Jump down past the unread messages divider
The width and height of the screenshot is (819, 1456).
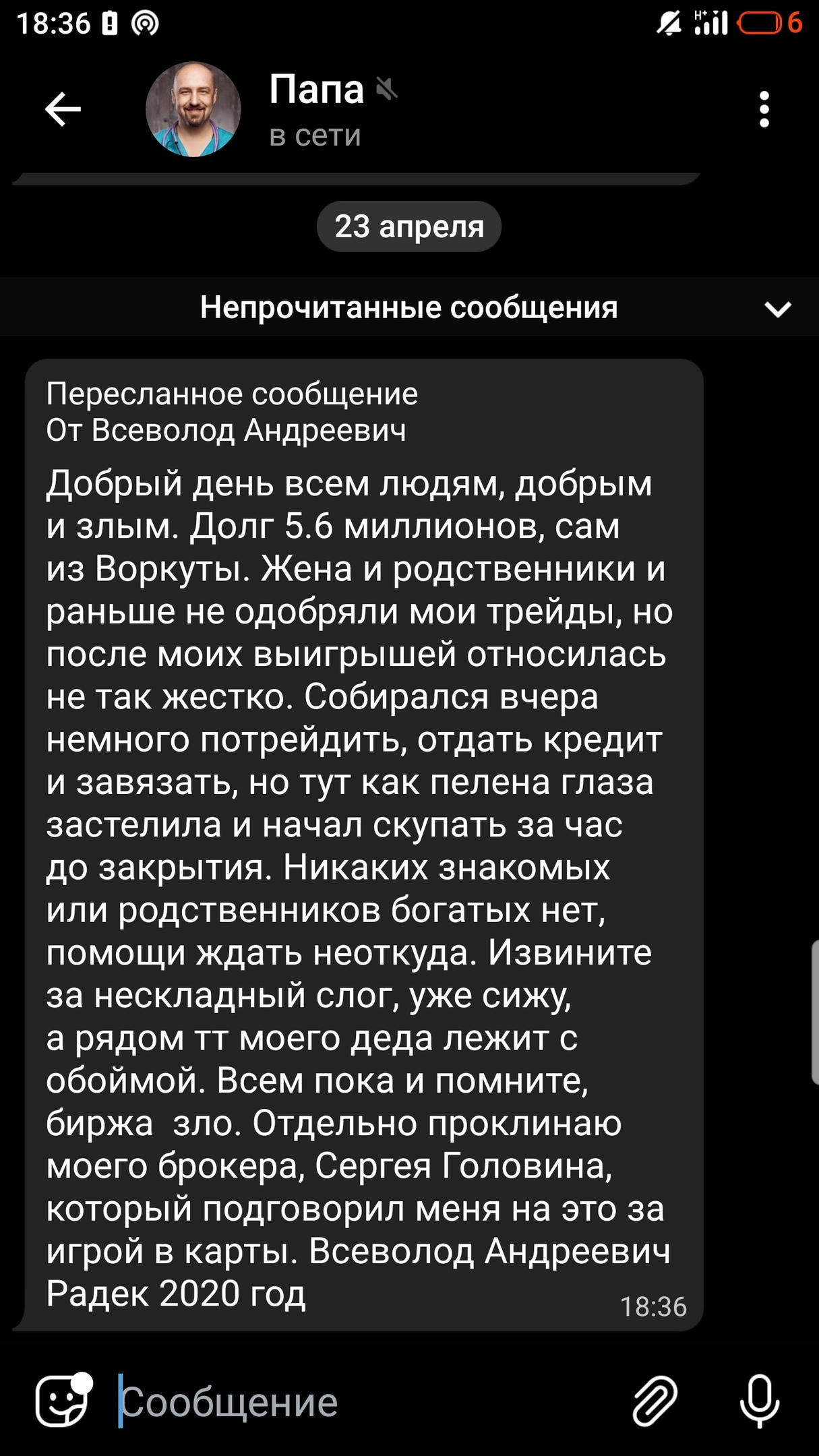click(x=777, y=309)
